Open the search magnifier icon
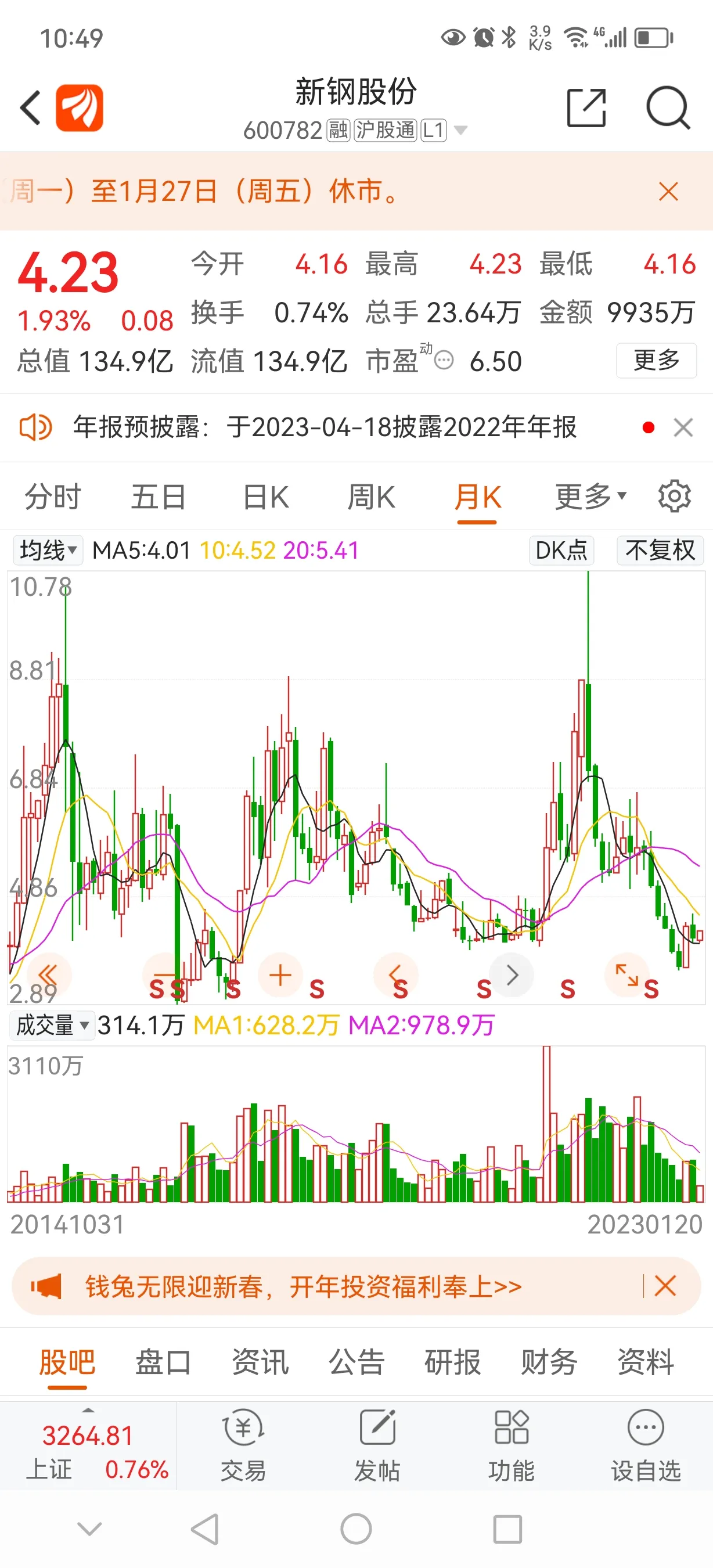The image size is (713, 1568). [668, 108]
